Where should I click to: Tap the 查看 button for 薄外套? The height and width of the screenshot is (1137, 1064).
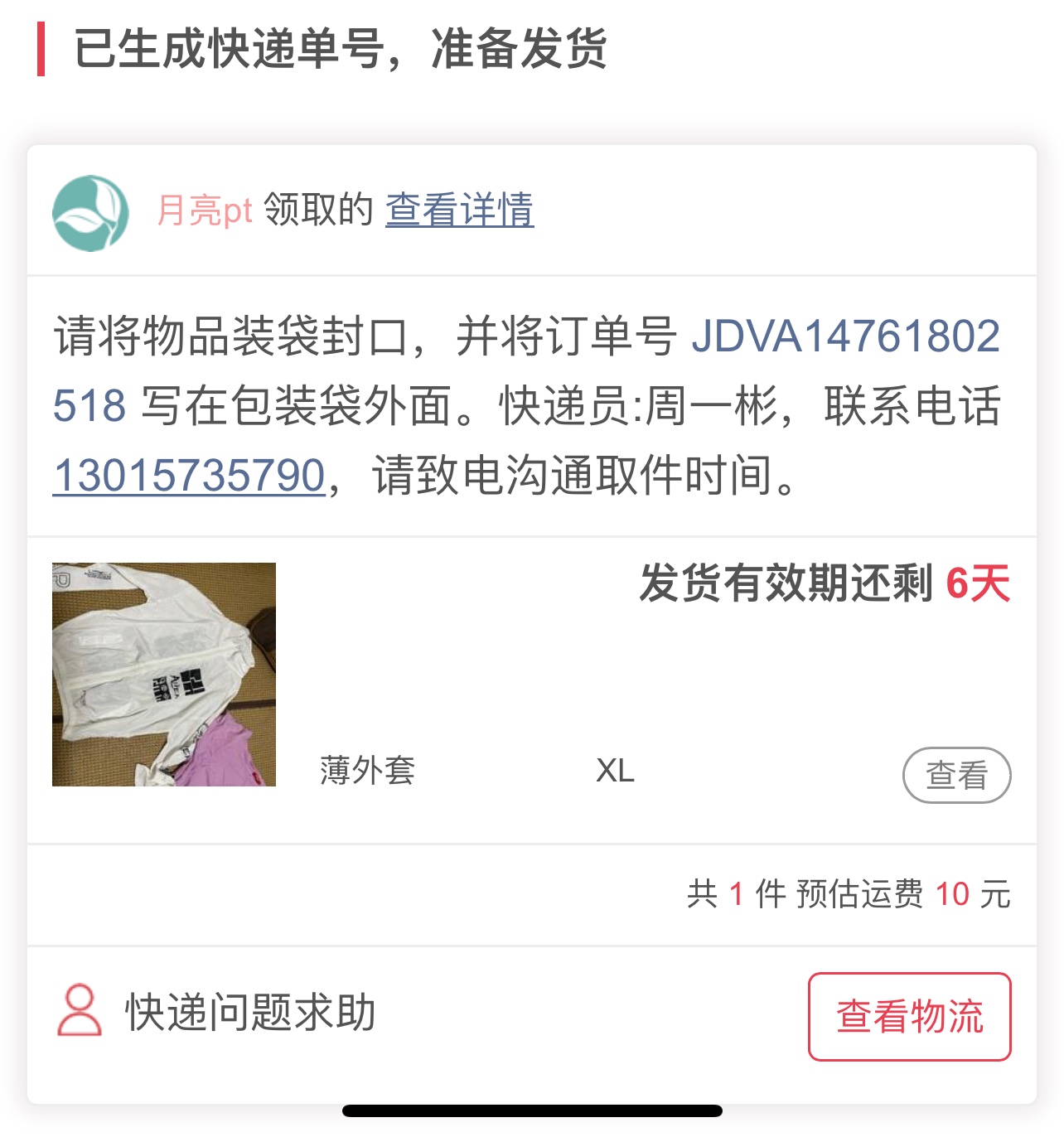(955, 776)
